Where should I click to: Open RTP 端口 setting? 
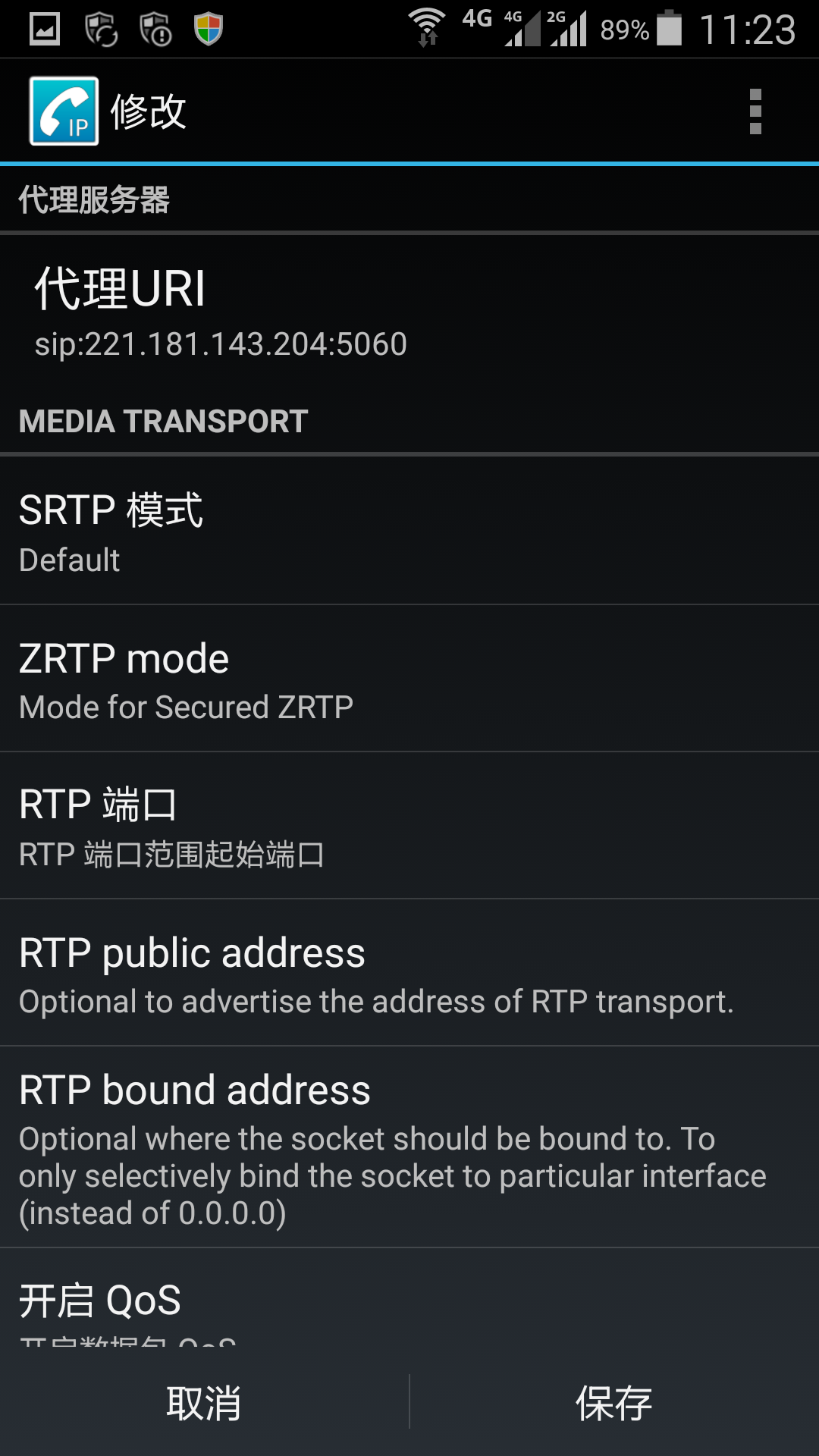(x=409, y=826)
